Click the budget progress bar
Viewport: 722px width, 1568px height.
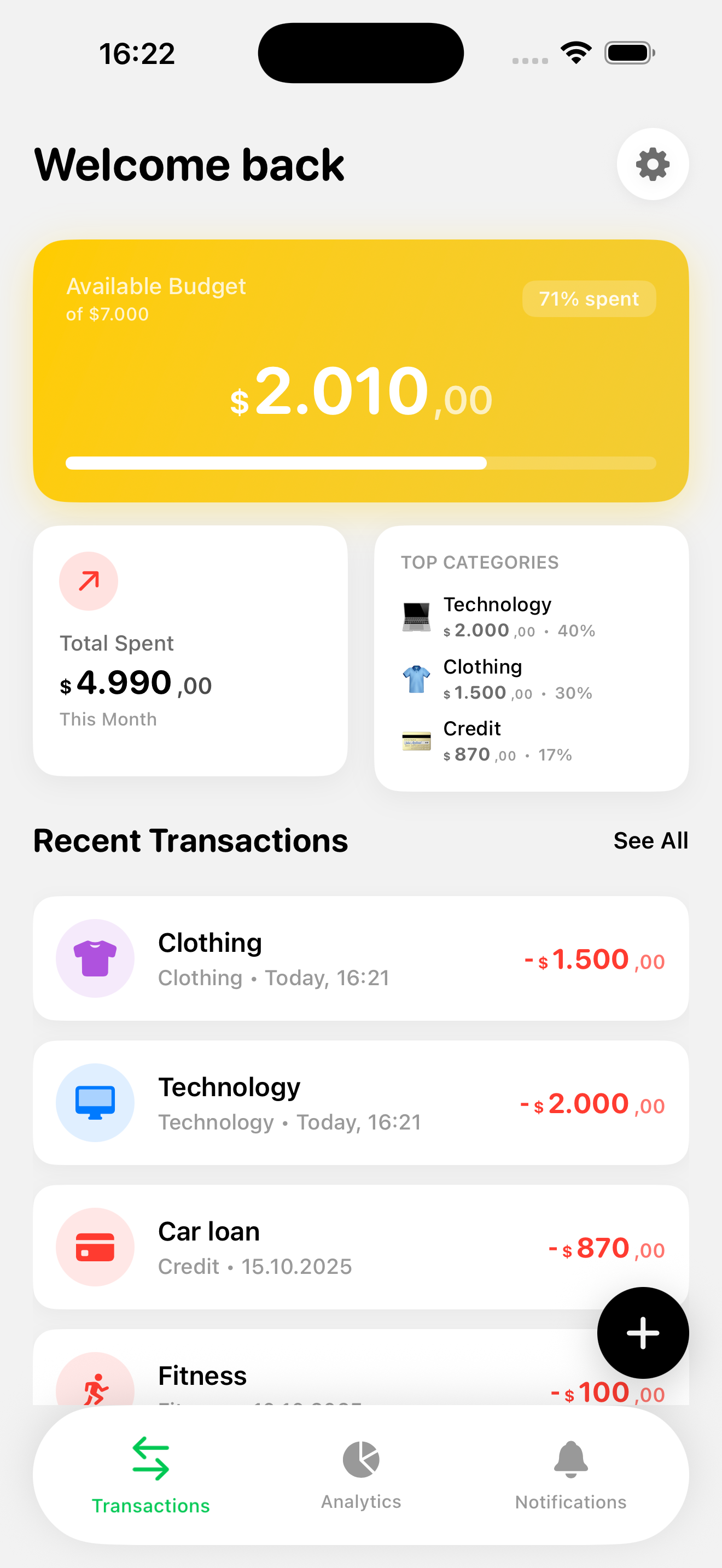[x=360, y=463]
